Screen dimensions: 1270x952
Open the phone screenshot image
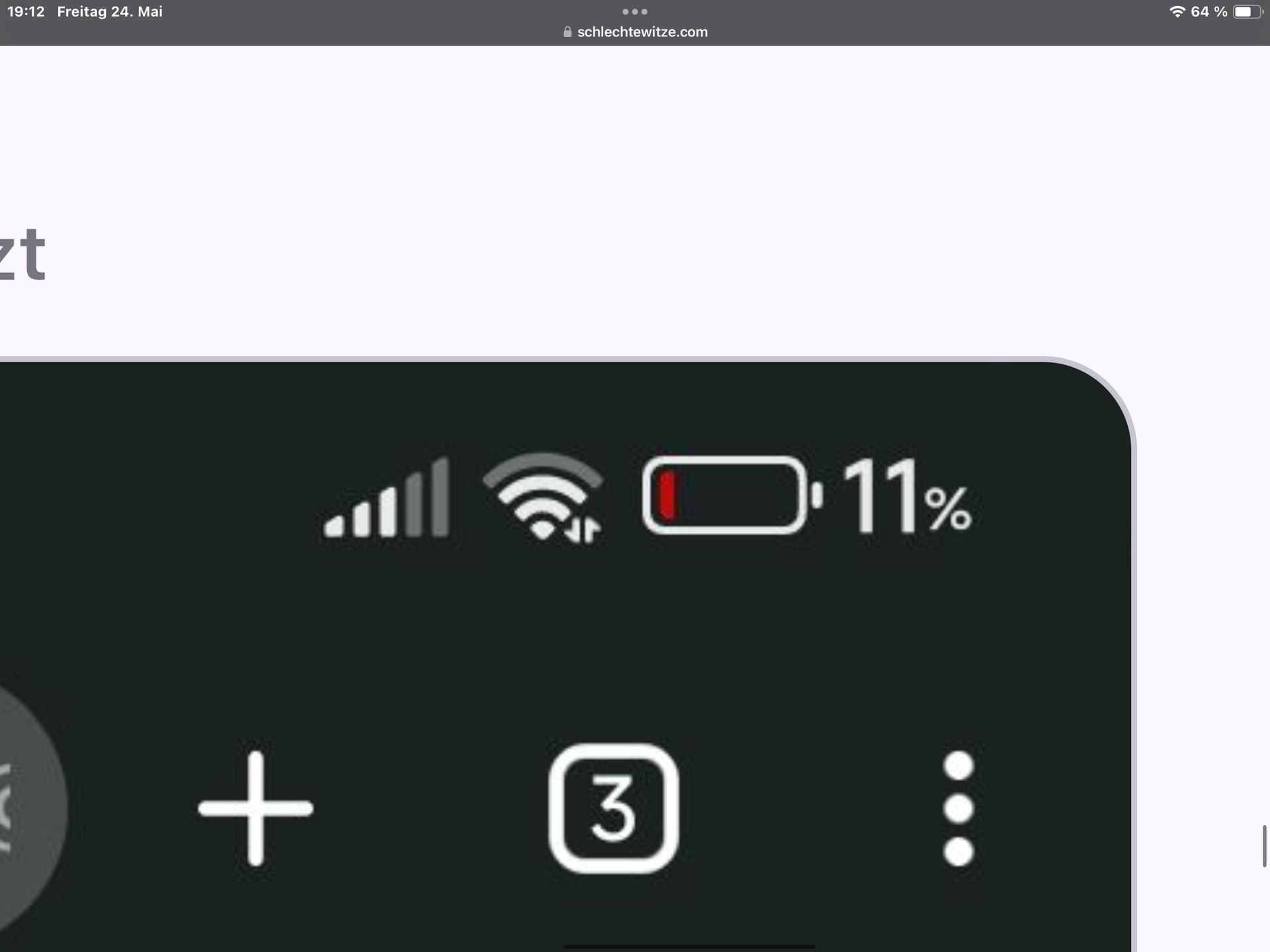tap(562, 654)
